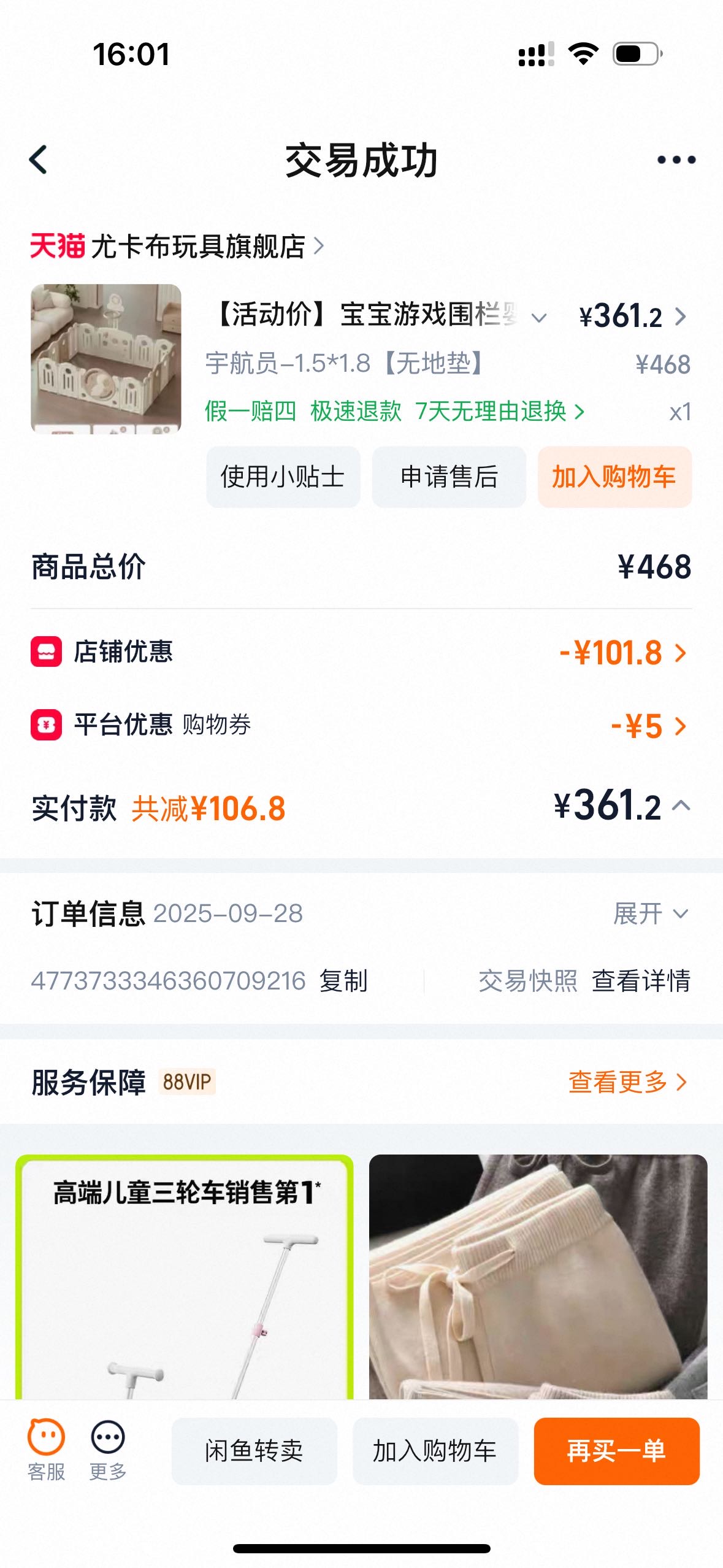Tap 闲鱼转卖 to resell the item
Image resolution: width=723 pixels, height=1568 pixels.
click(254, 1451)
